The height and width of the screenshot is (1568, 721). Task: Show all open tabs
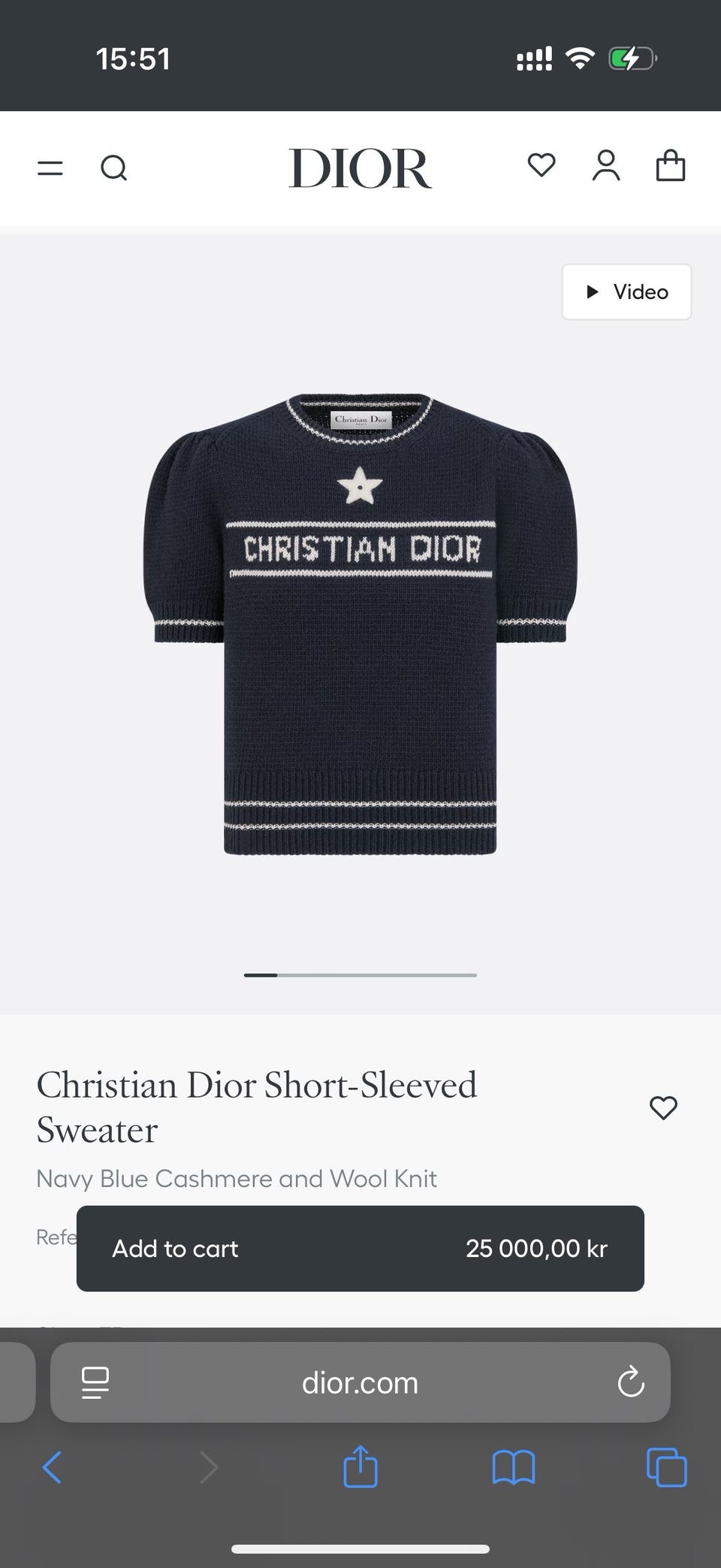666,1467
